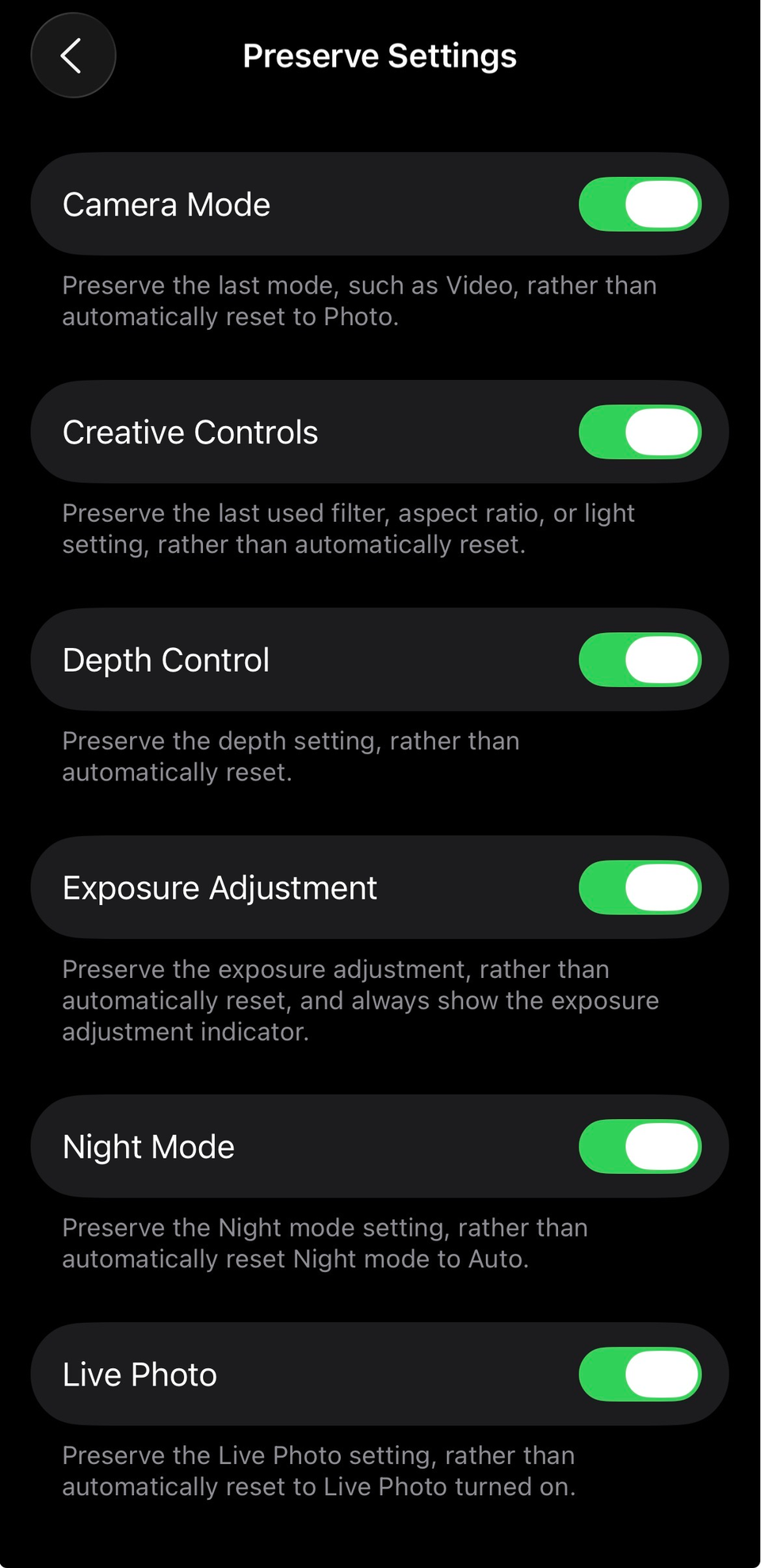Disable Night Mode preservation
761x1568 pixels.
(x=640, y=1147)
